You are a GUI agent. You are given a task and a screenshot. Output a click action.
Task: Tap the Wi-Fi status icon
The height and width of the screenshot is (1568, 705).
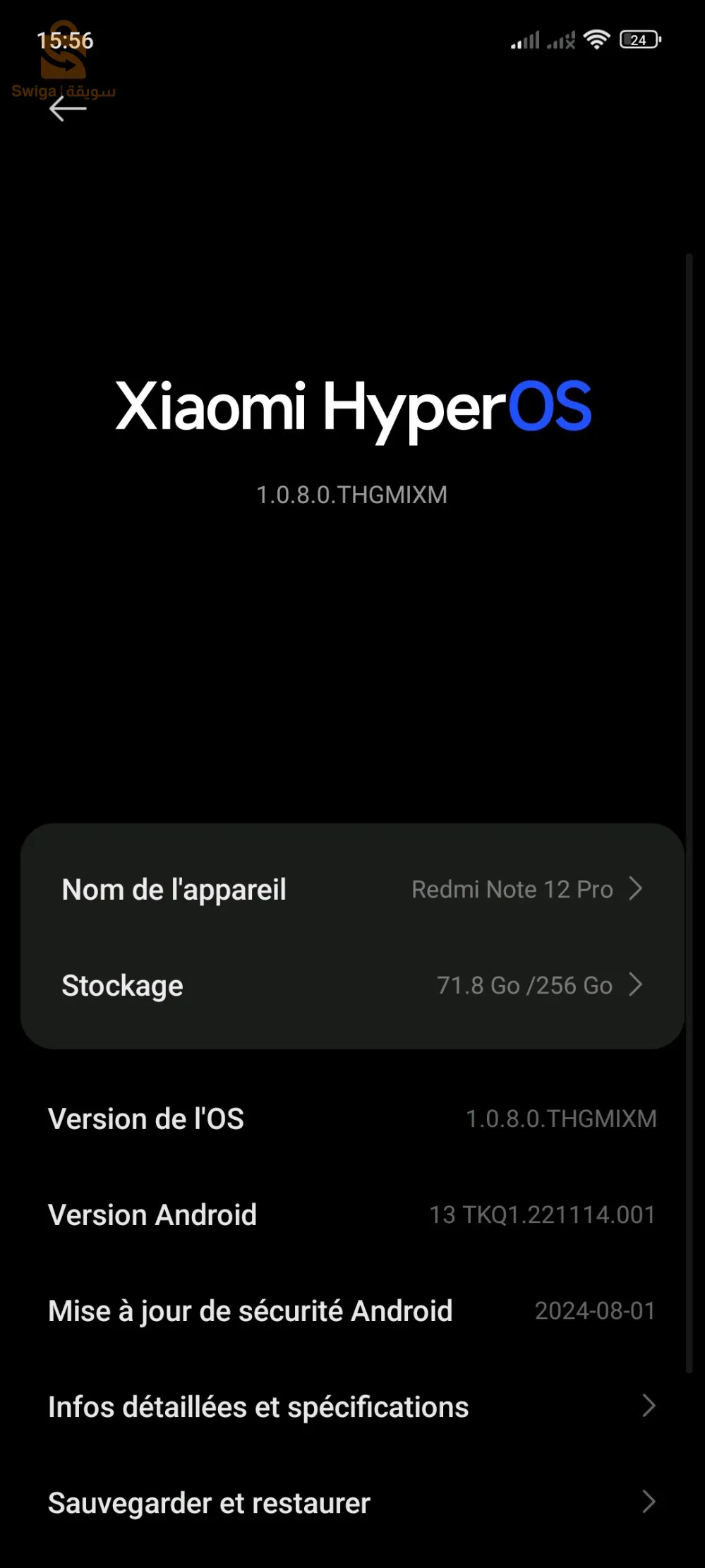coord(596,40)
